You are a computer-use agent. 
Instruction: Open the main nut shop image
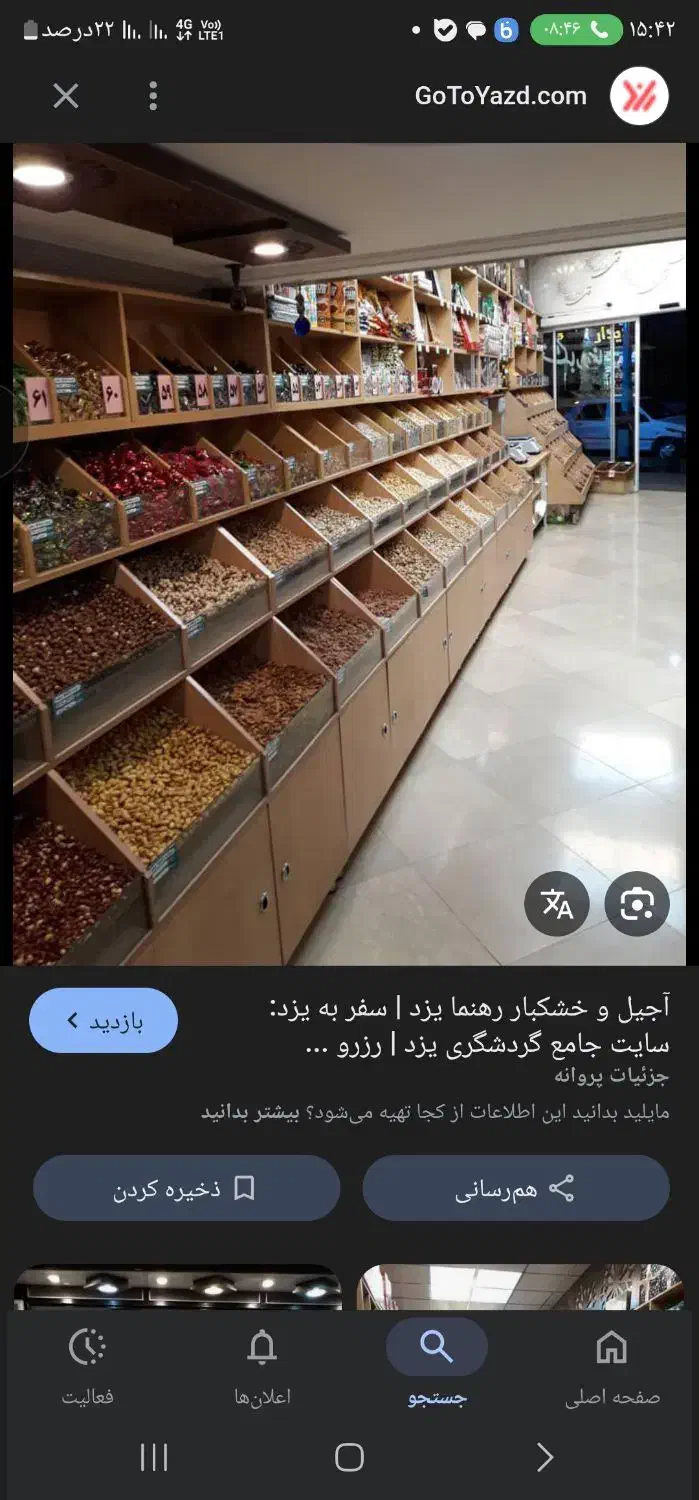pyautogui.click(x=349, y=553)
